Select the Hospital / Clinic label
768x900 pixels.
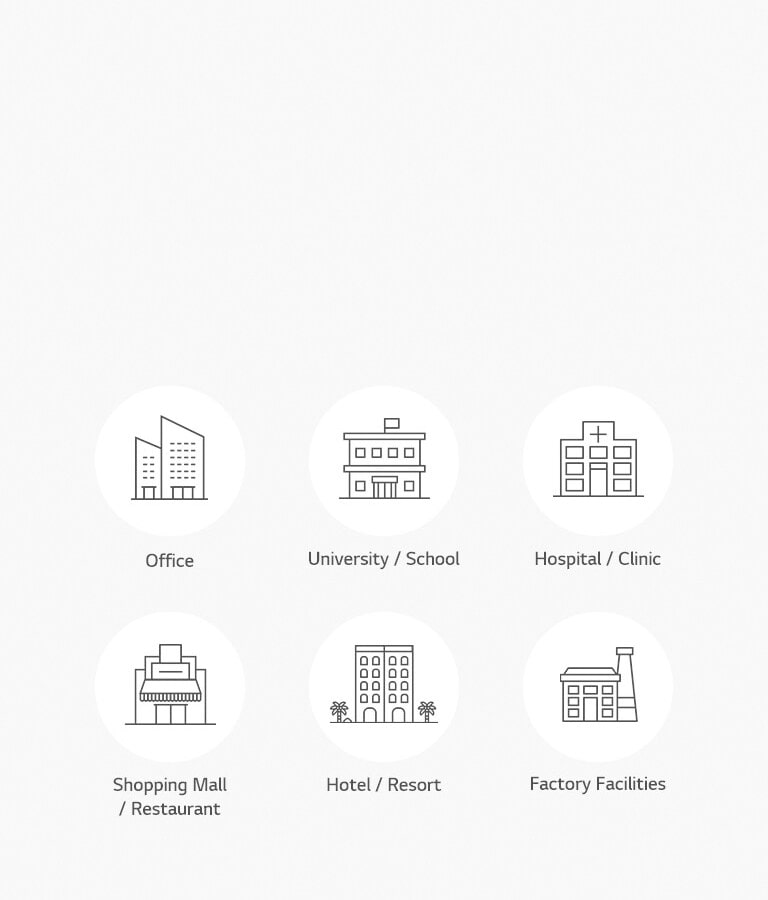click(x=597, y=559)
